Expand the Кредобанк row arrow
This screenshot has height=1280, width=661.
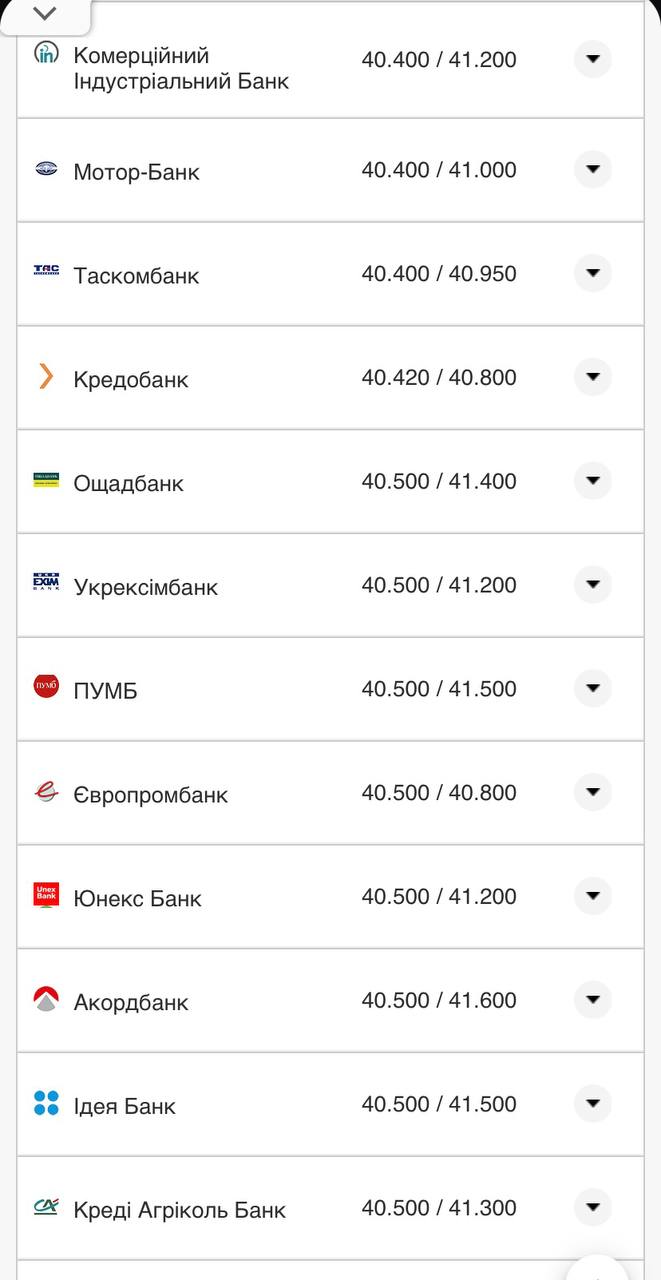(592, 377)
